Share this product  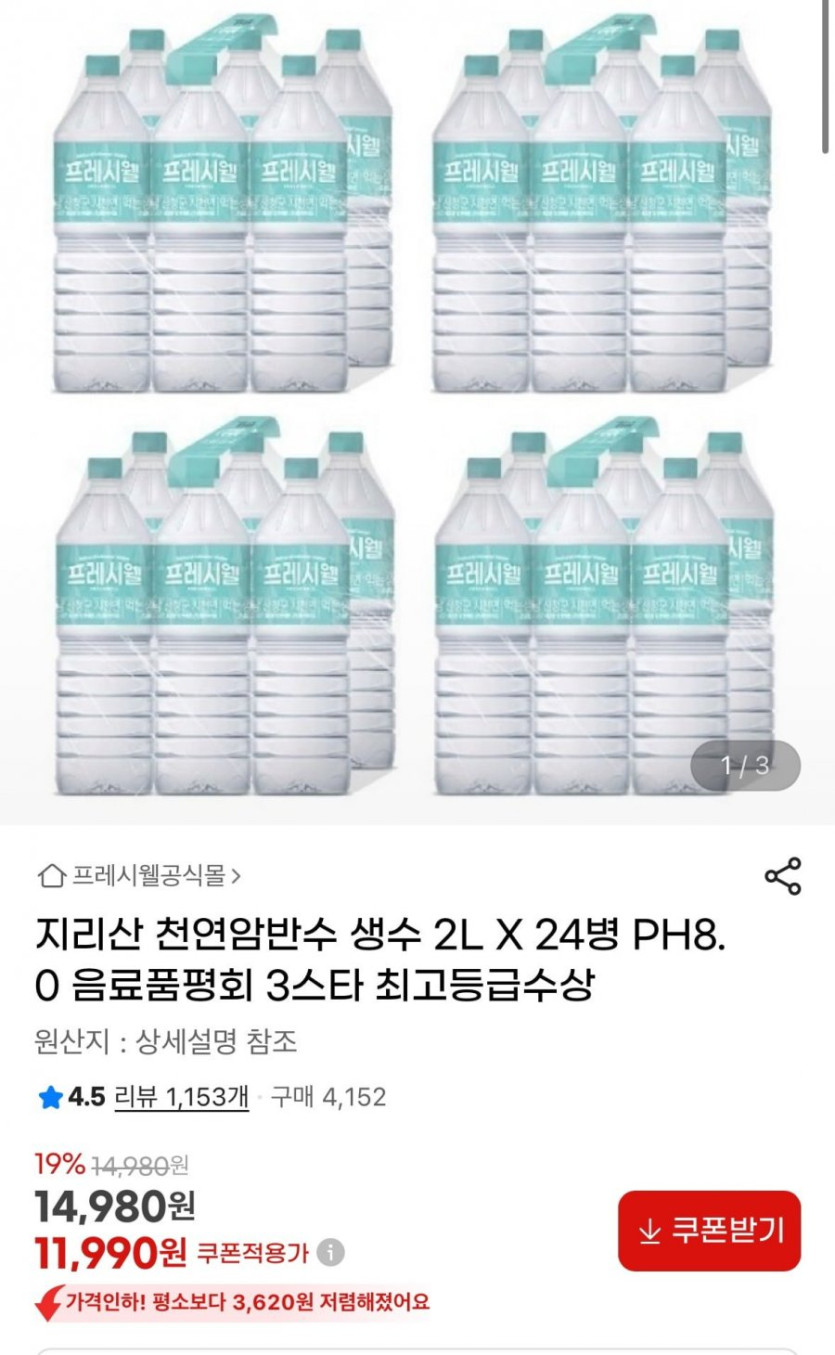click(x=782, y=876)
